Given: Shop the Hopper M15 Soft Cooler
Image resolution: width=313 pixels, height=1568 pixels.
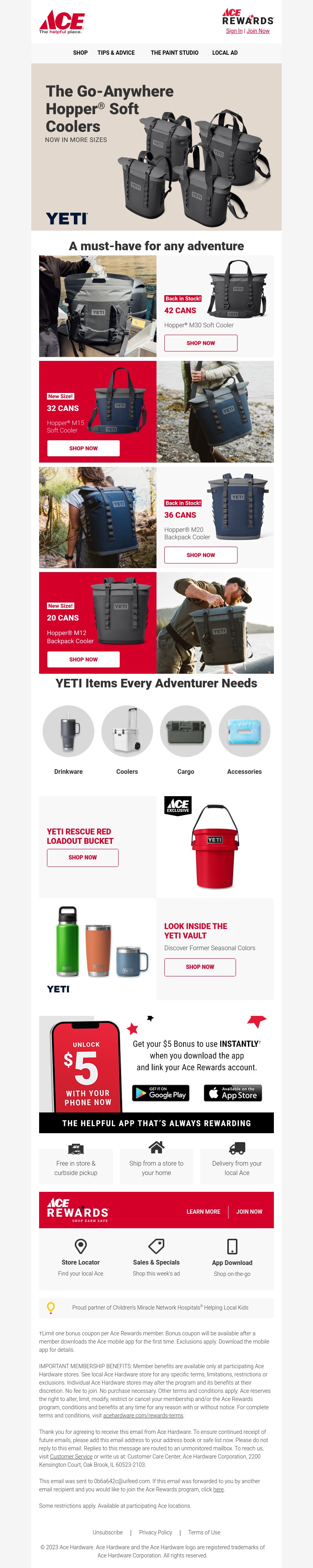Looking at the screenshot, I should coord(83,449).
